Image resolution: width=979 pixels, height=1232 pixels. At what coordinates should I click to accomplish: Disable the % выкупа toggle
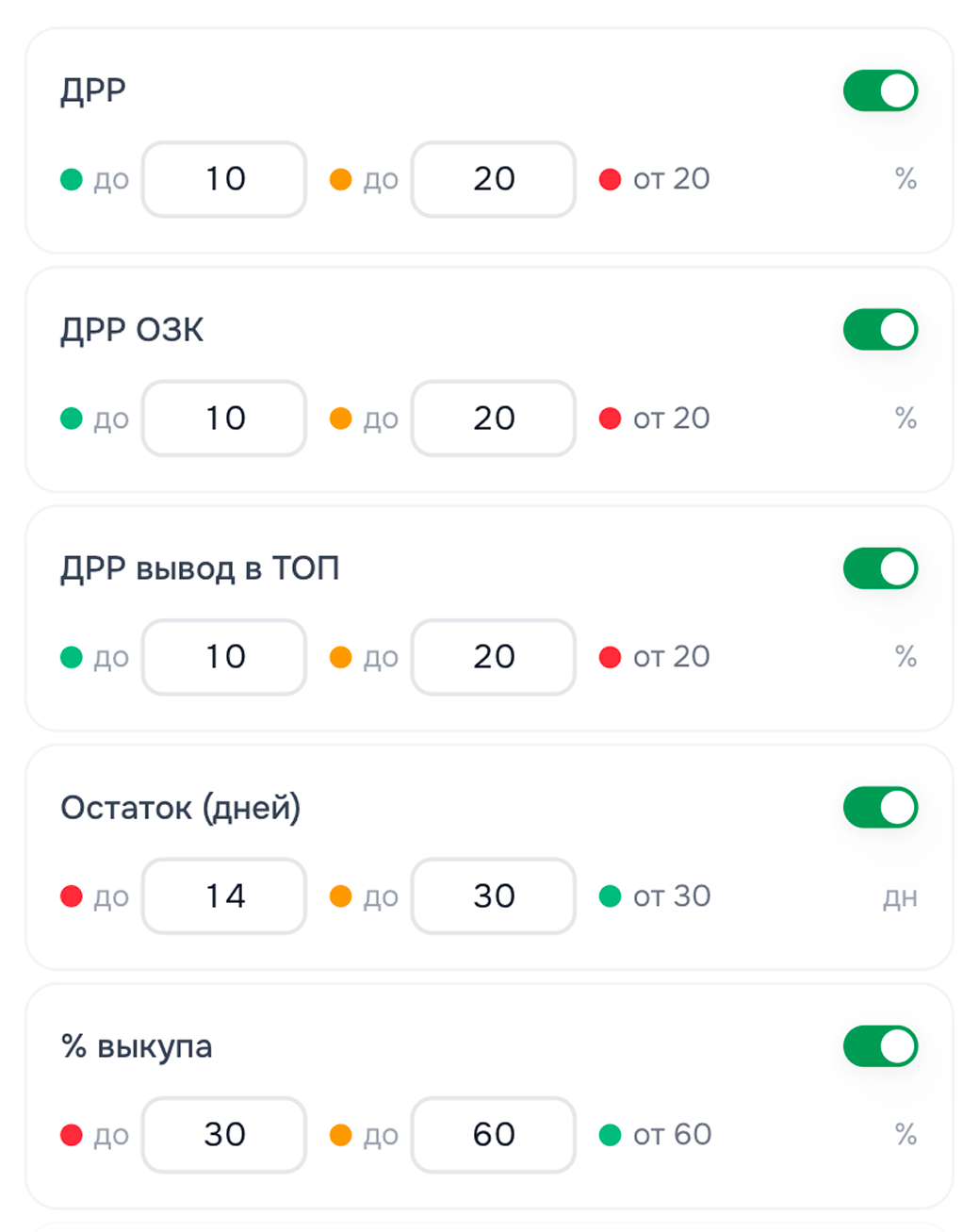pyautogui.click(x=879, y=1045)
